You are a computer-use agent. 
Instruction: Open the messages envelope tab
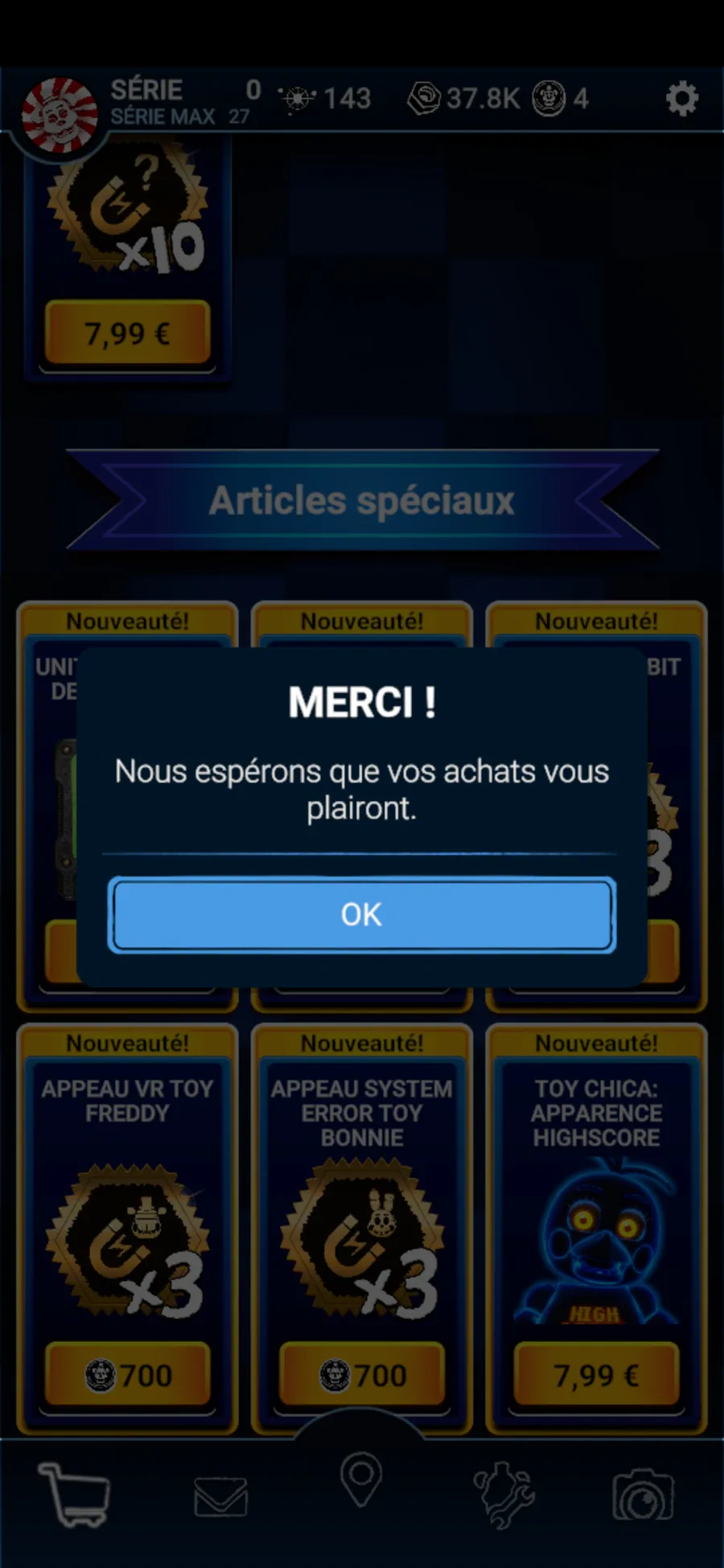pos(220,1496)
